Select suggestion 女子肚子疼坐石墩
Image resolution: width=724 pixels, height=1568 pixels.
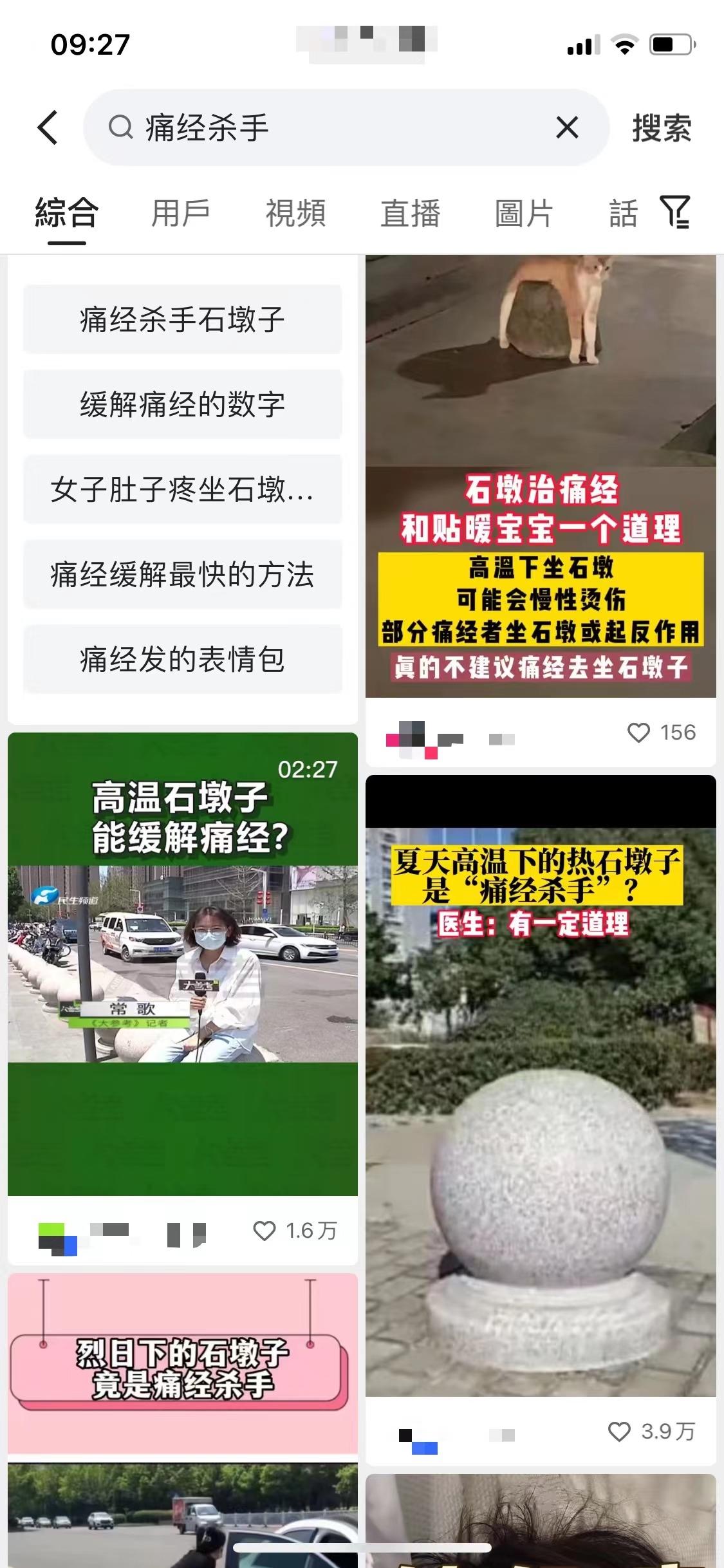click(x=183, y=489)
